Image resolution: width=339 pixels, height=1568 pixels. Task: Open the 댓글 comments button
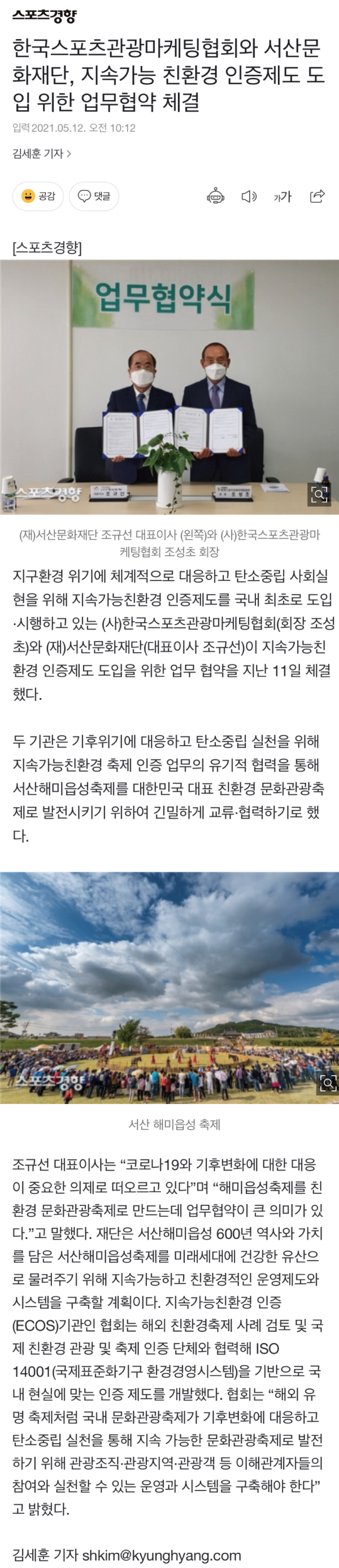[94, 196]
